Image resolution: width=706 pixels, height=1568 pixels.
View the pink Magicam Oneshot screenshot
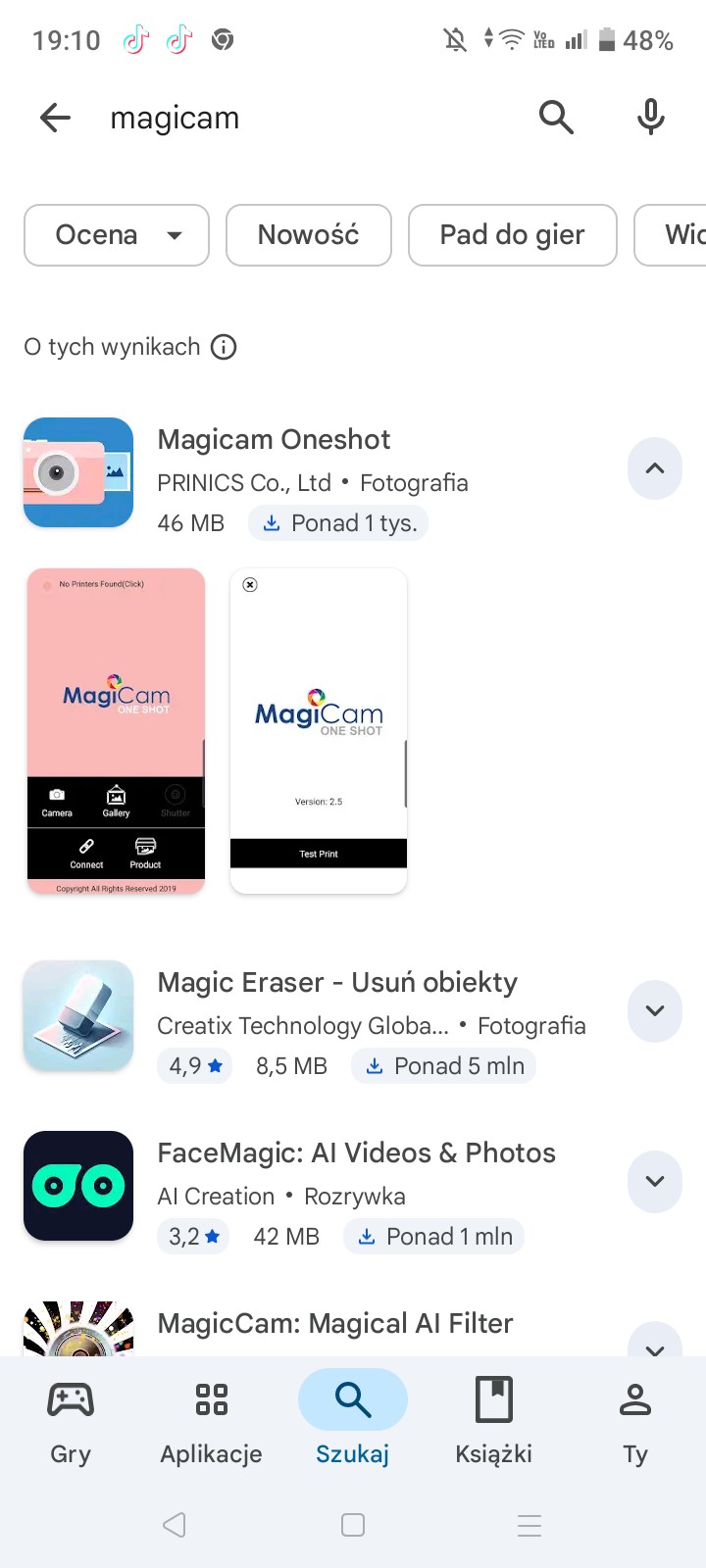116,731
